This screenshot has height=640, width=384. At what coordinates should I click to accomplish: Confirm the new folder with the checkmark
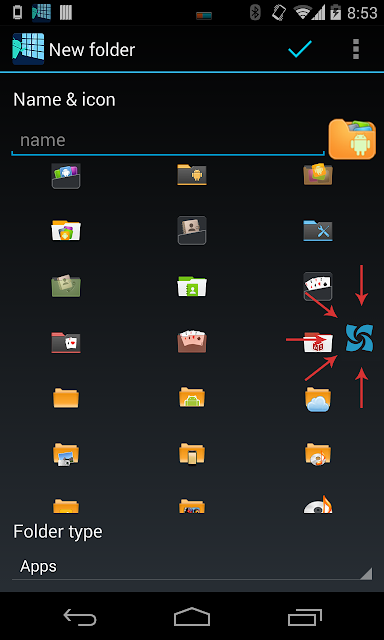click(x=300, y=50)
